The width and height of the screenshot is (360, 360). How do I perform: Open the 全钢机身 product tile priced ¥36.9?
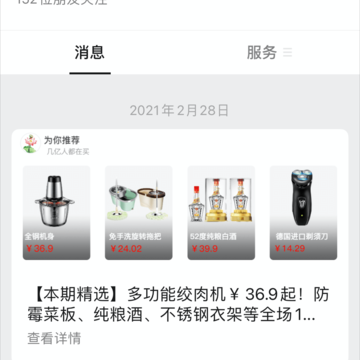(56, 213)
